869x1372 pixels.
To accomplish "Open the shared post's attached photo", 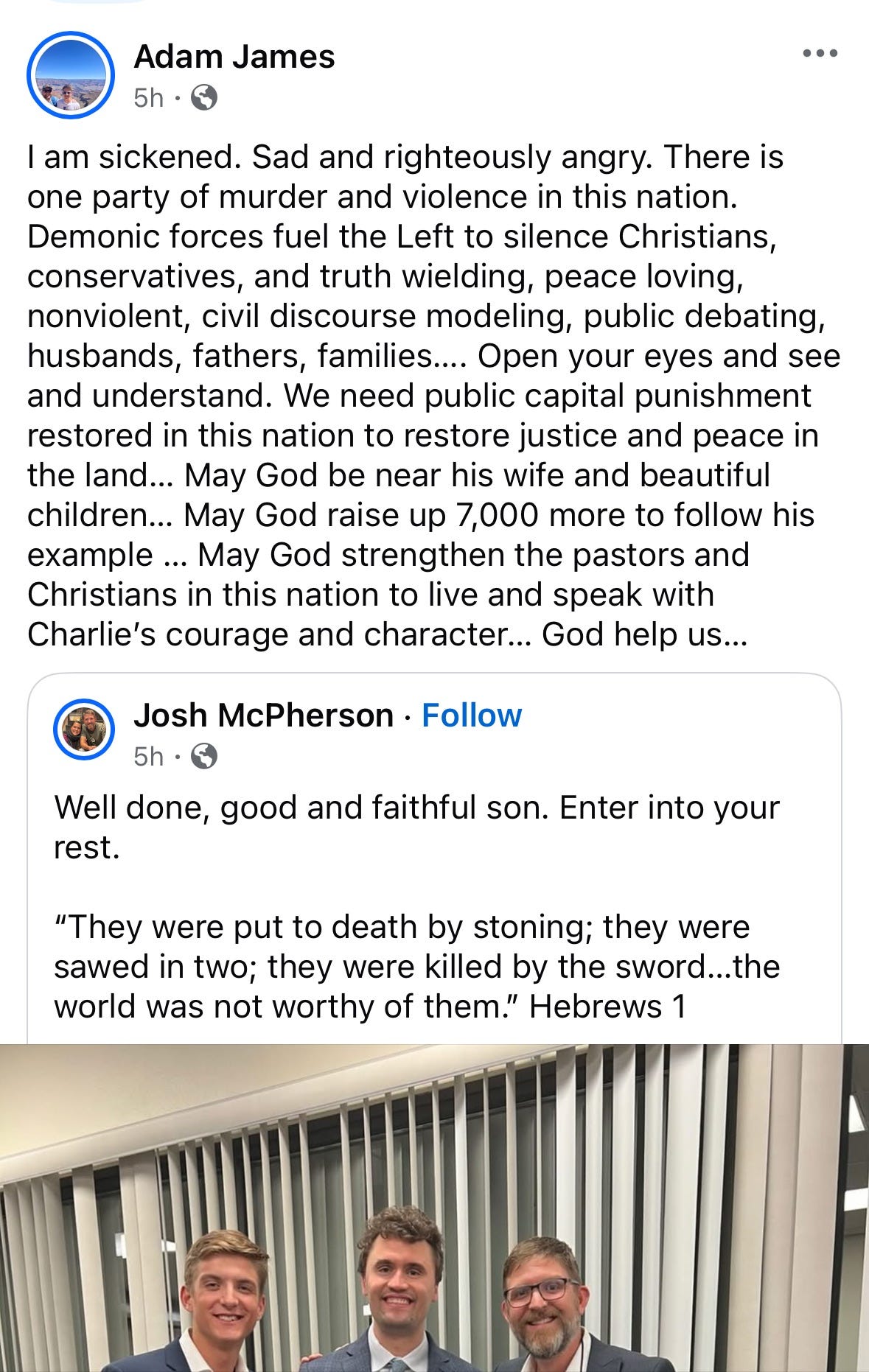I will [x=434, y=1207].
